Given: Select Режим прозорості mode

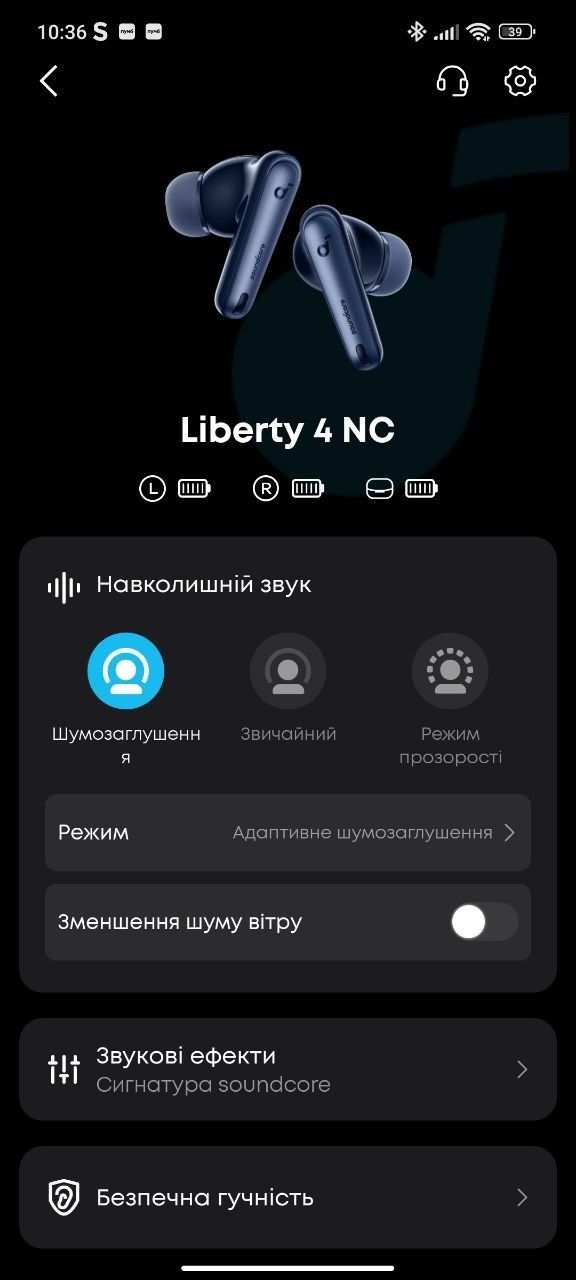Looking at the screenshot, I should (x=450, y=671).
